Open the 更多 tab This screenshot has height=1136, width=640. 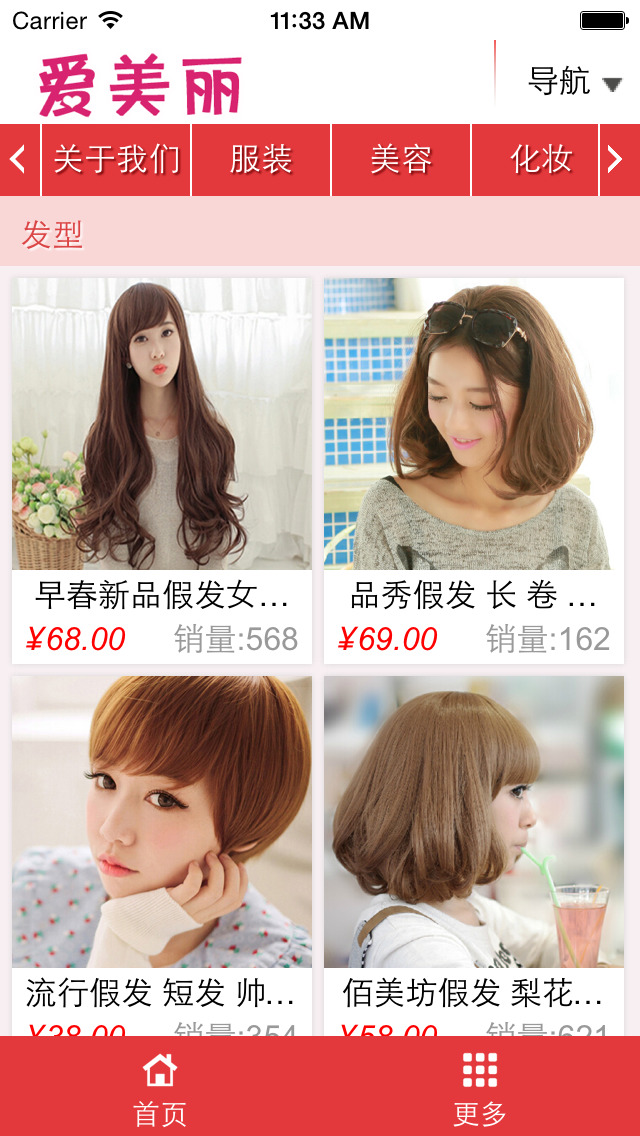click(x=480, y=1087)
